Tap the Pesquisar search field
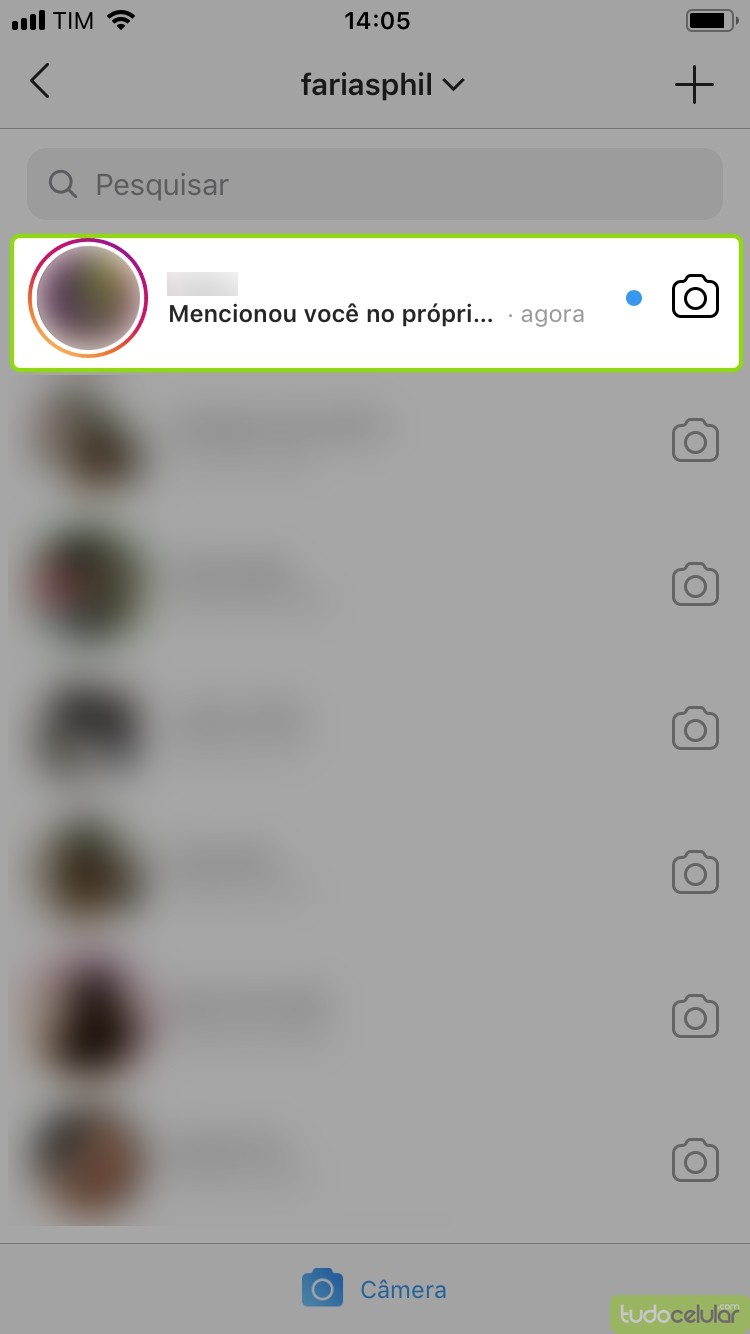 (374, 185)
